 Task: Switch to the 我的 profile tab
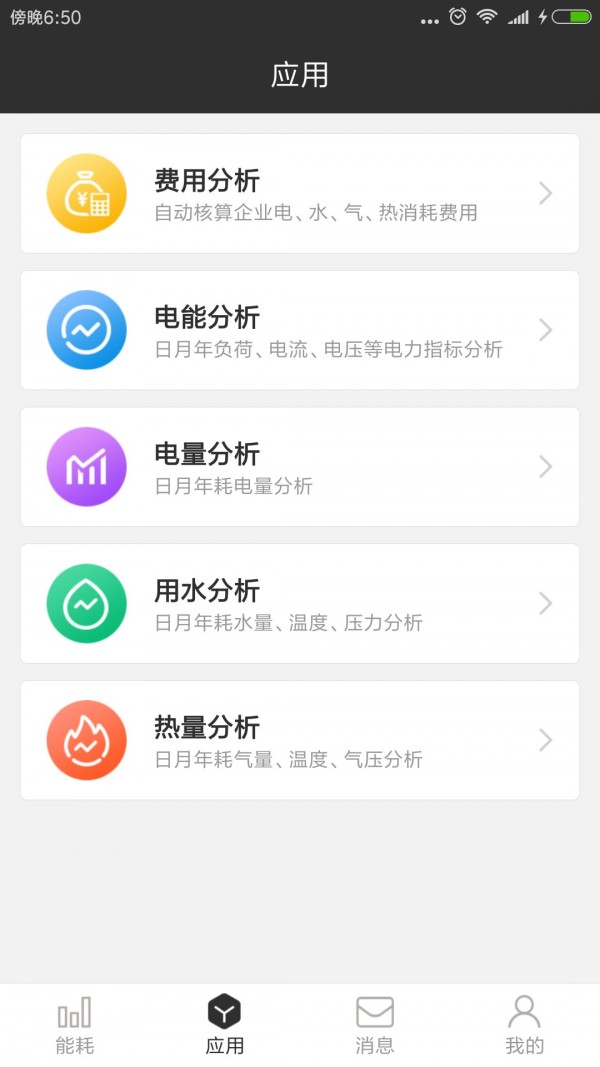[524, 1025]
